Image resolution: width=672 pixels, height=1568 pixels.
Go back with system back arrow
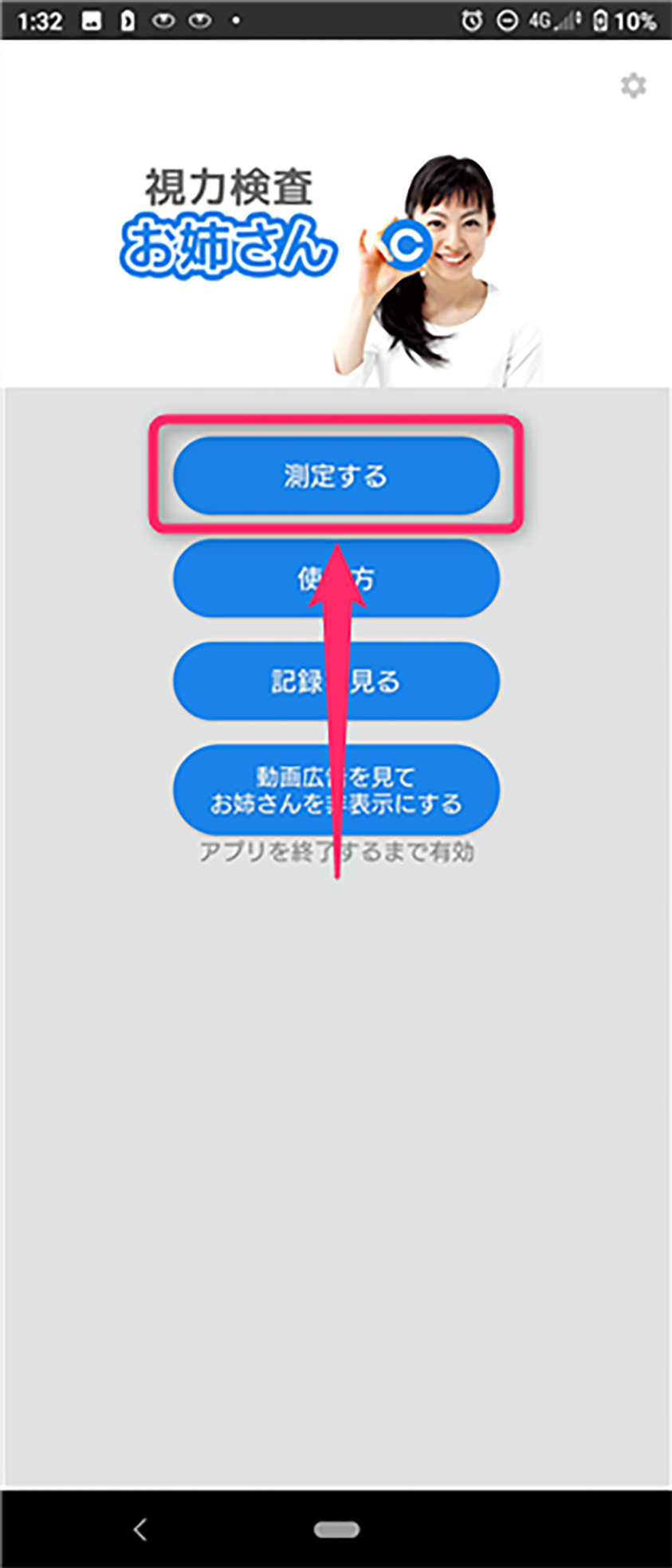click(140, 1529)
